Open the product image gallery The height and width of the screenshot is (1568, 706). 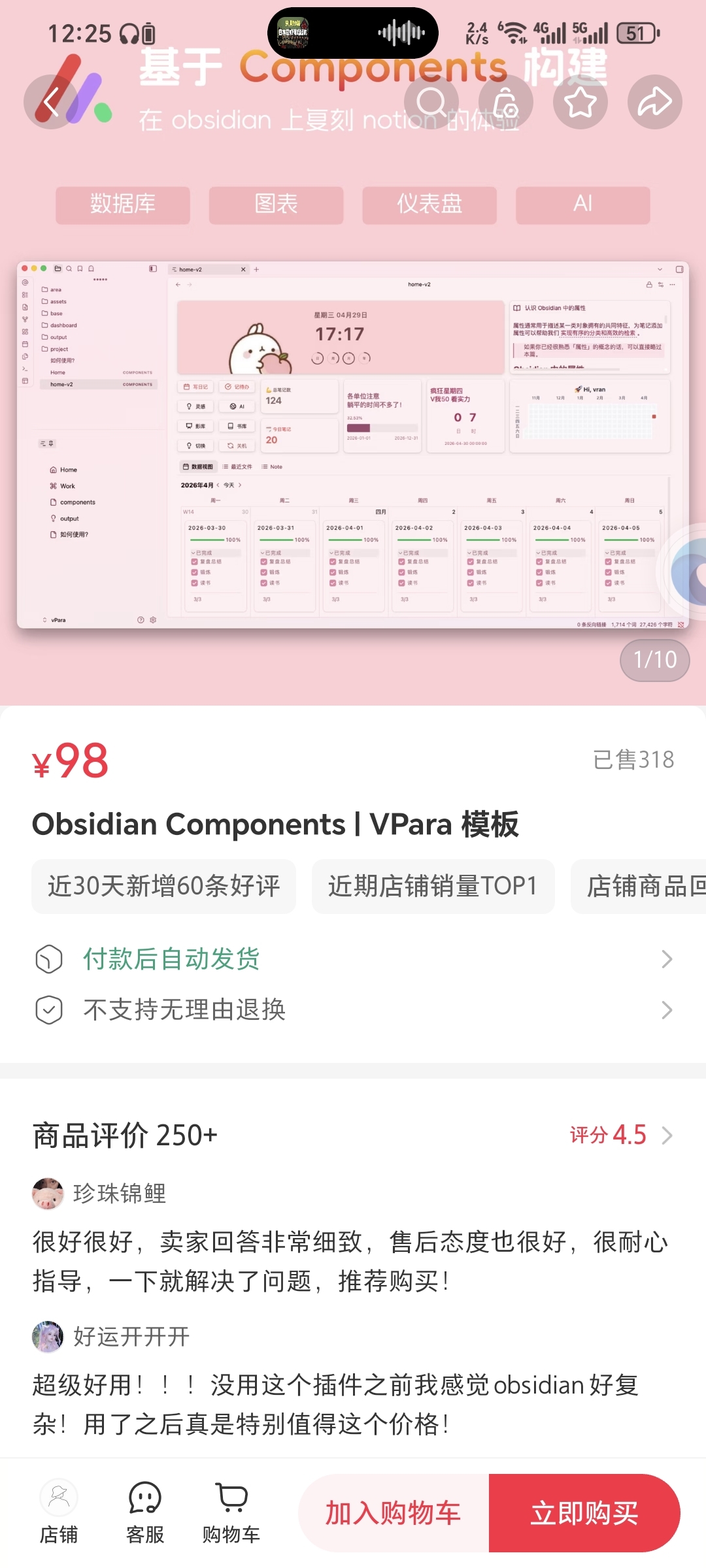pos(353,444)
